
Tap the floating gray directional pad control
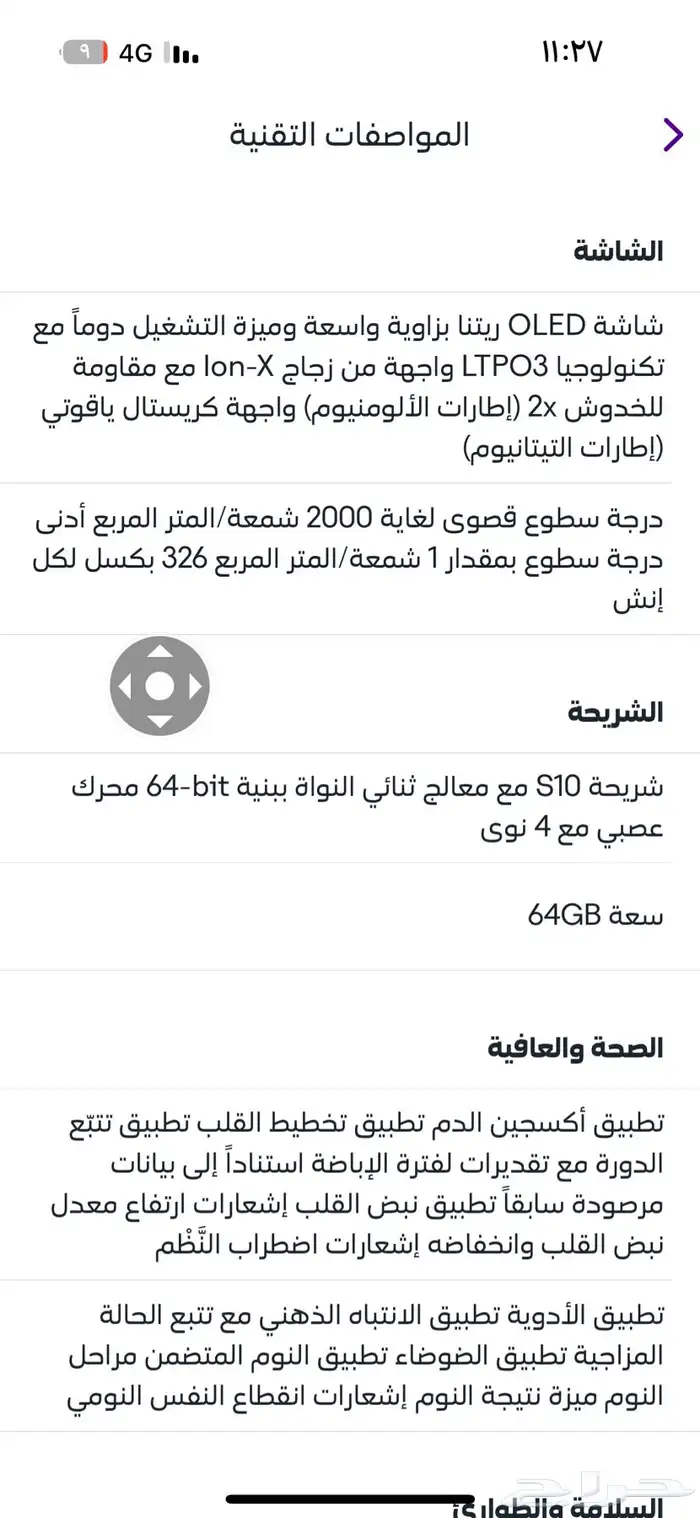160,686
